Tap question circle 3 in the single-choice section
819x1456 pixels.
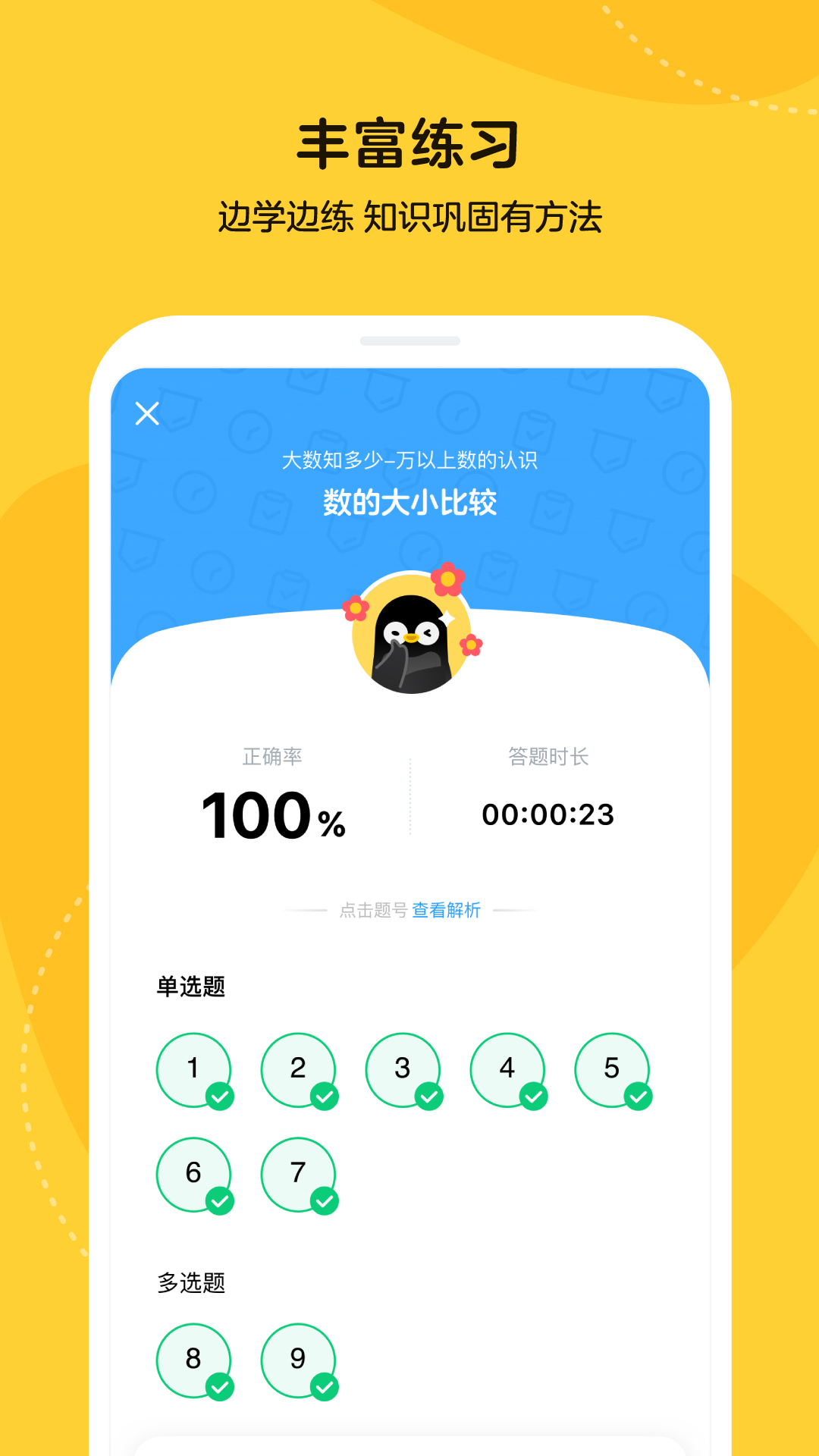(403, 1071)
